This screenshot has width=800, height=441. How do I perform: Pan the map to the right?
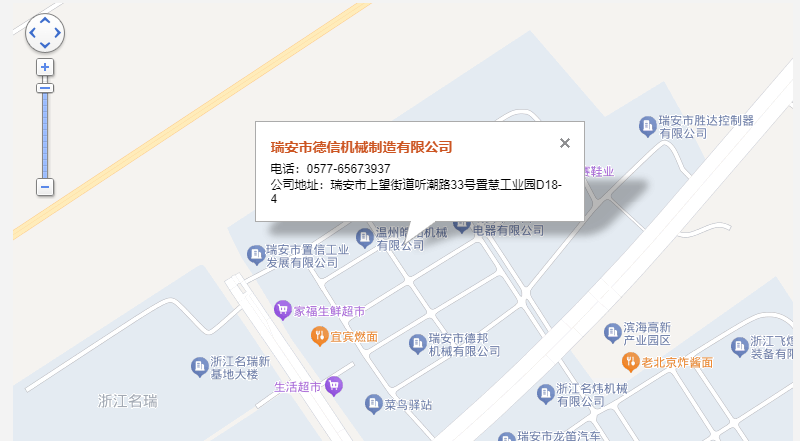coord(58,33)
